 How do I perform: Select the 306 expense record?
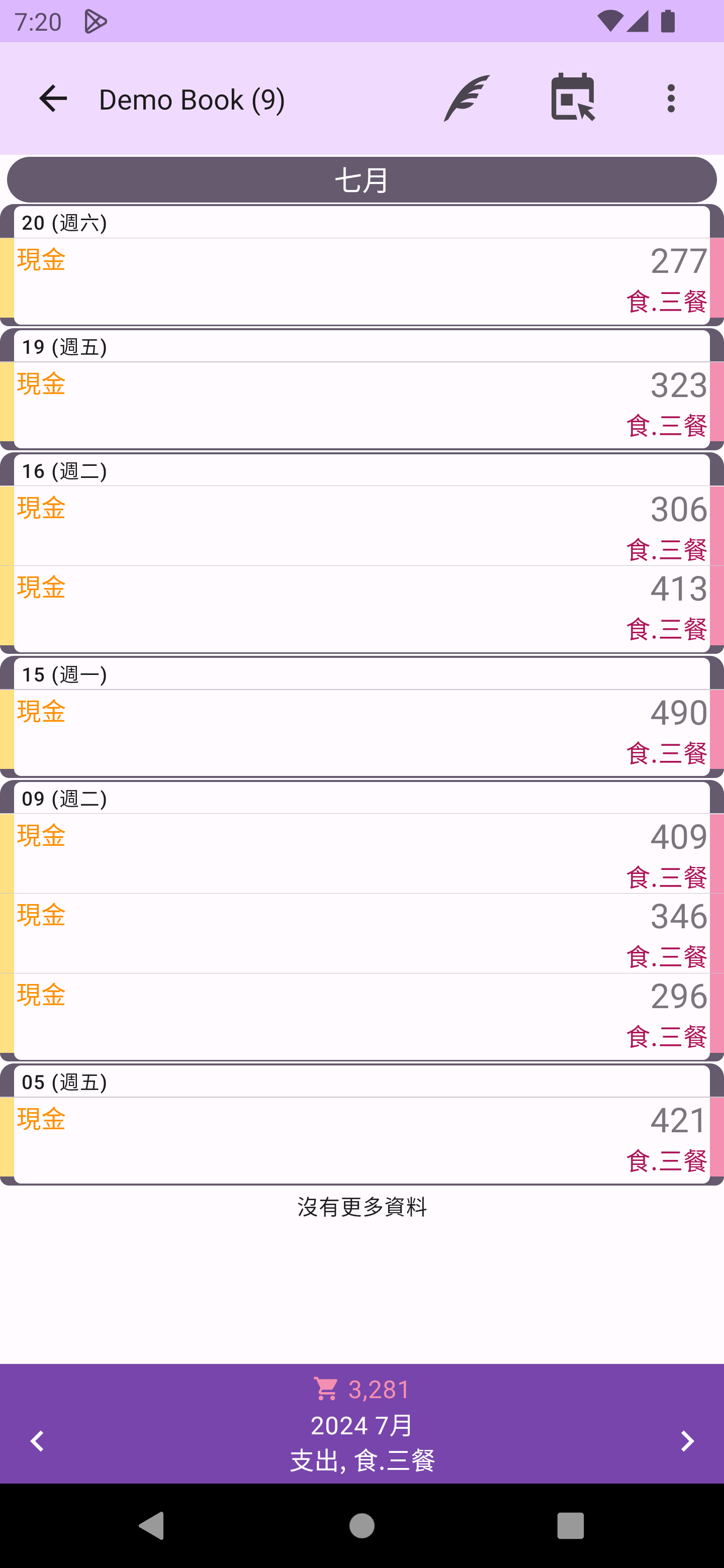[x=361, y=526]
